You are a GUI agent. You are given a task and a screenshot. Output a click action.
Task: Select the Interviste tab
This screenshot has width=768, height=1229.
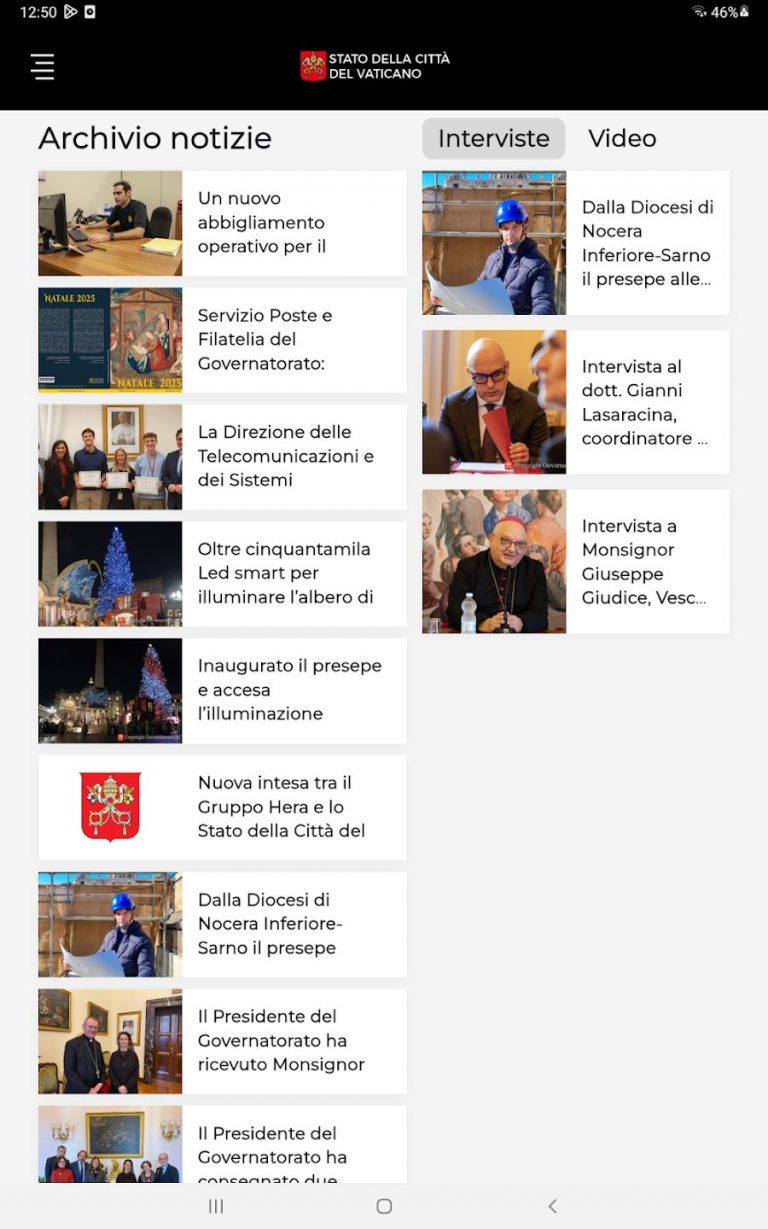[x=493, y=139]
